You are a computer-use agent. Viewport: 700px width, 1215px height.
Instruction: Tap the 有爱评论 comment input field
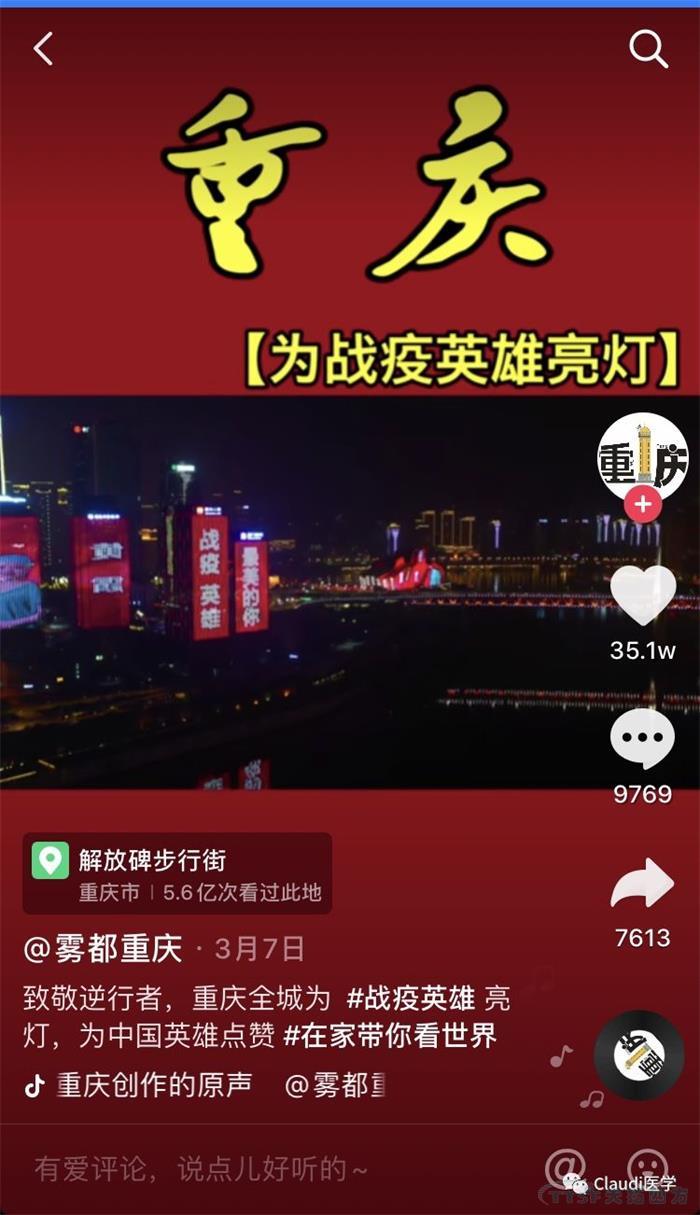[200, 1168]
